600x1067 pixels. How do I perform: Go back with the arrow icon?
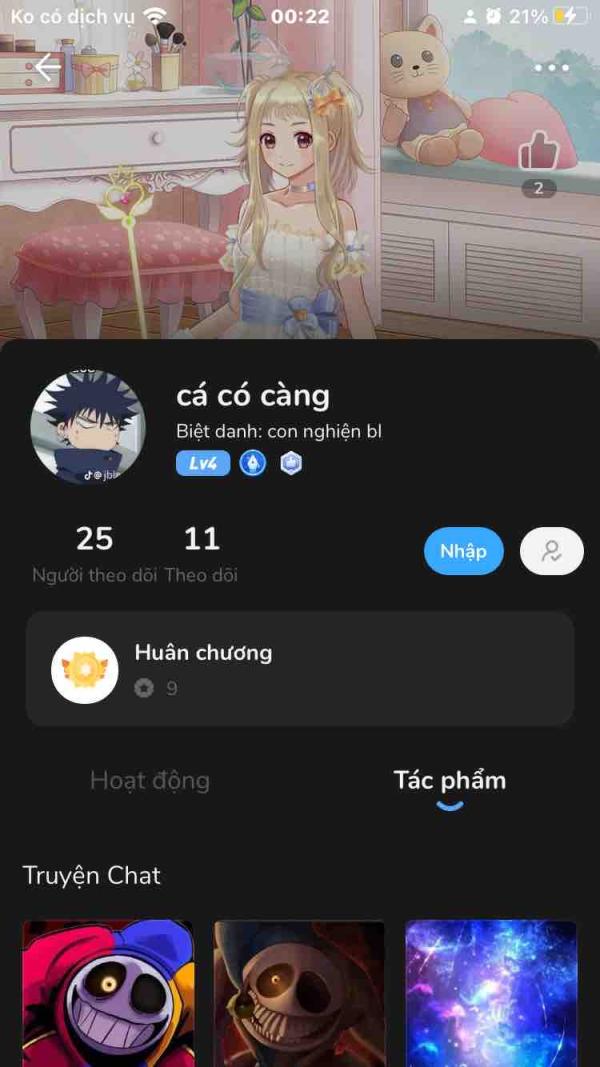pos(47,67)
